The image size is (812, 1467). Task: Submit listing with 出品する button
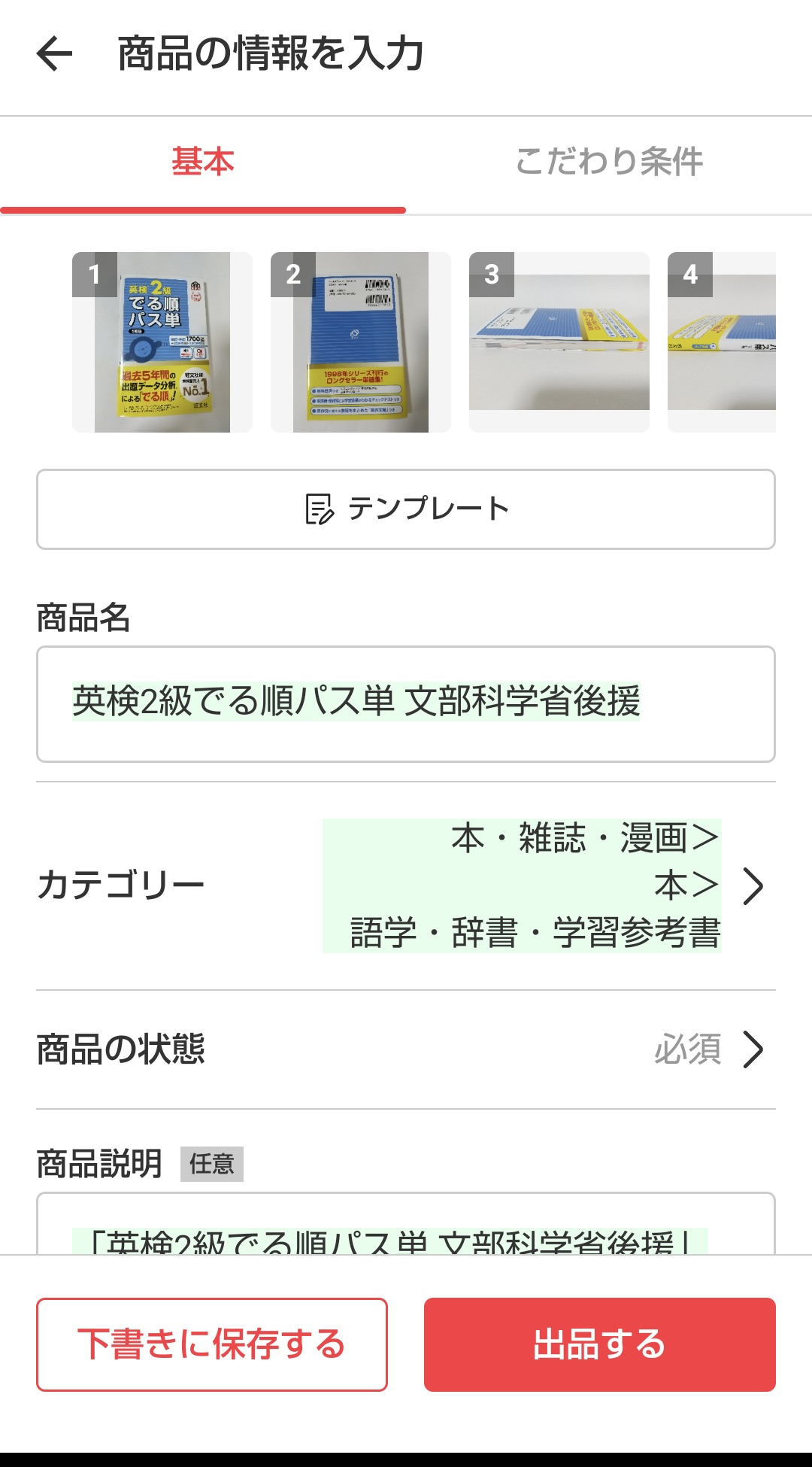pyautogui.click(x=600, y=1344)
